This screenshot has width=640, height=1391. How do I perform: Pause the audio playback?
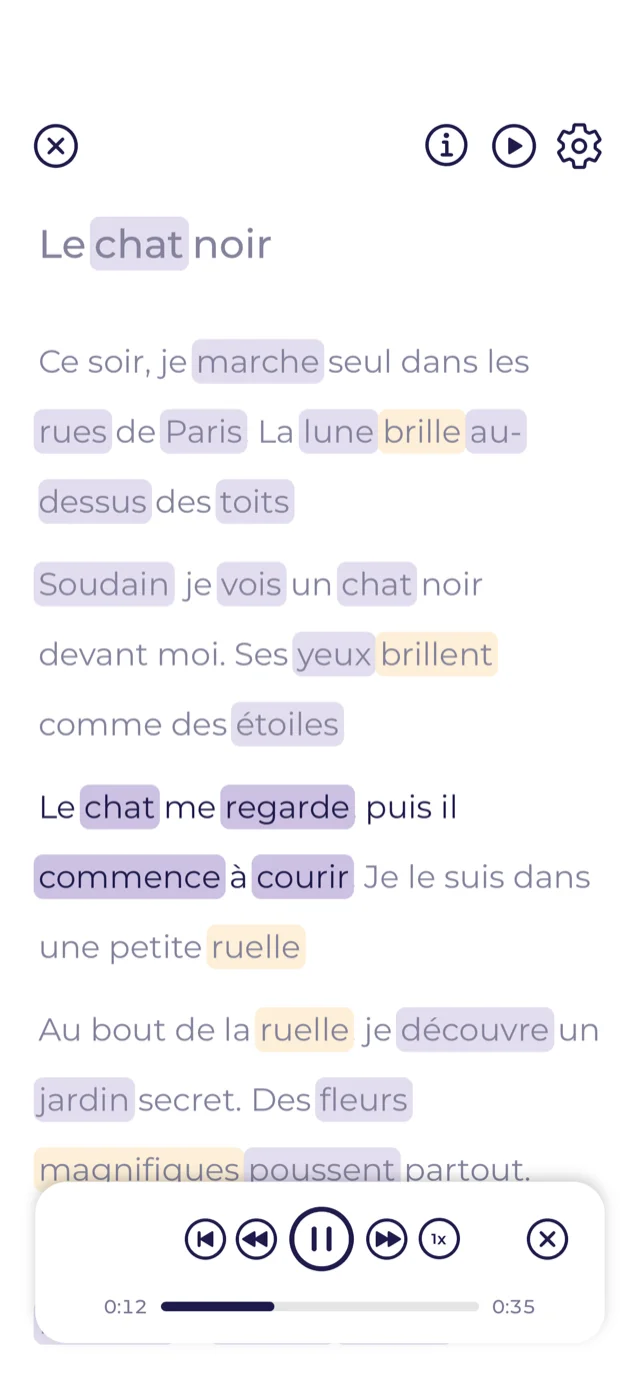321,1239
